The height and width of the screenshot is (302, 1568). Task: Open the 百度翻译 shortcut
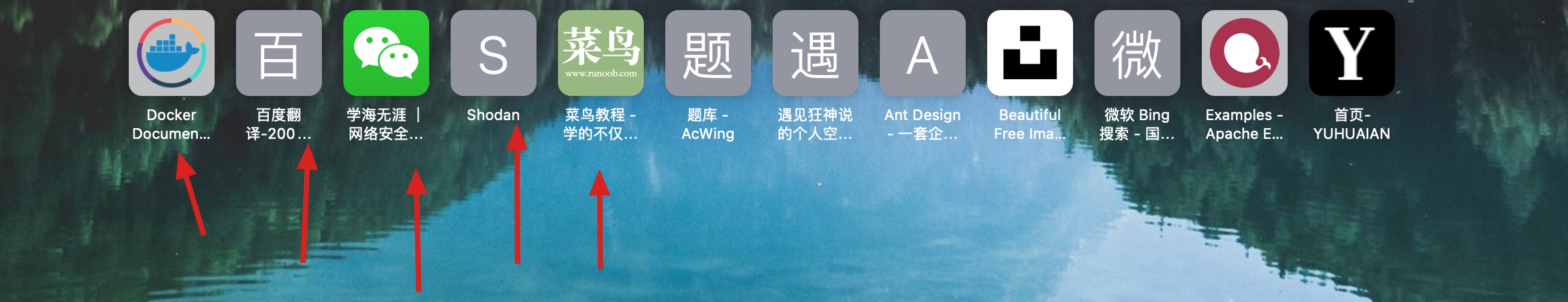click(x=279, y=54)
